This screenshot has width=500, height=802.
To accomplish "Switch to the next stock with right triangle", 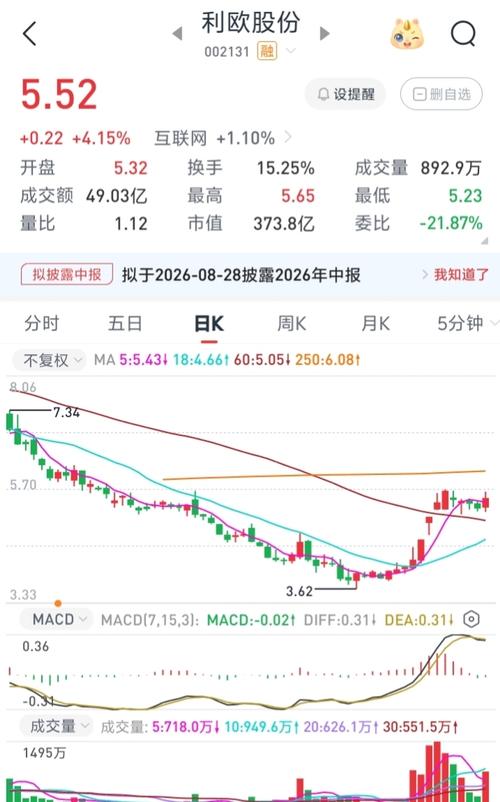I will [x=324, y=34].
